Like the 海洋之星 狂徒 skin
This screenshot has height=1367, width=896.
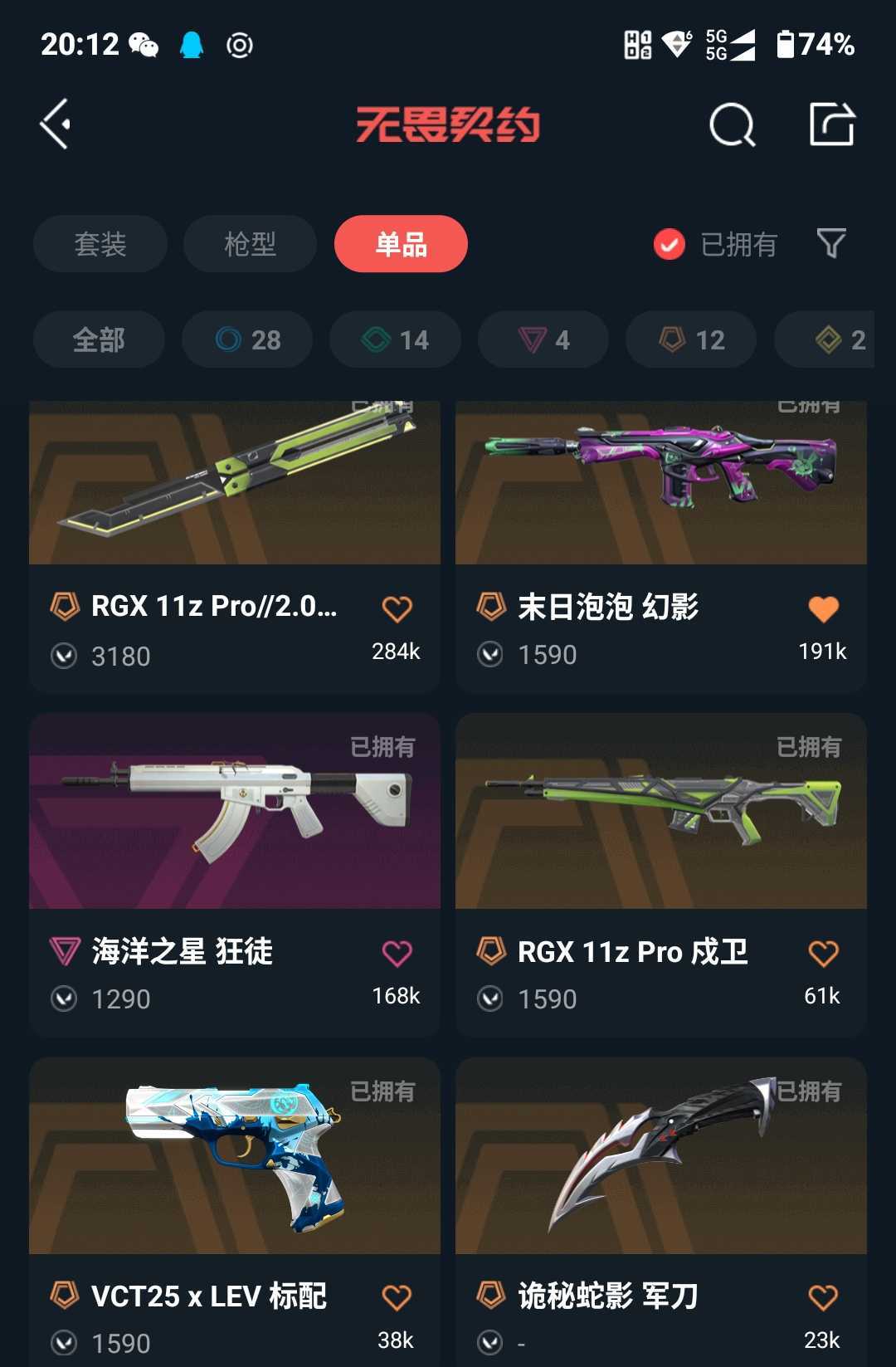point(397,954)
